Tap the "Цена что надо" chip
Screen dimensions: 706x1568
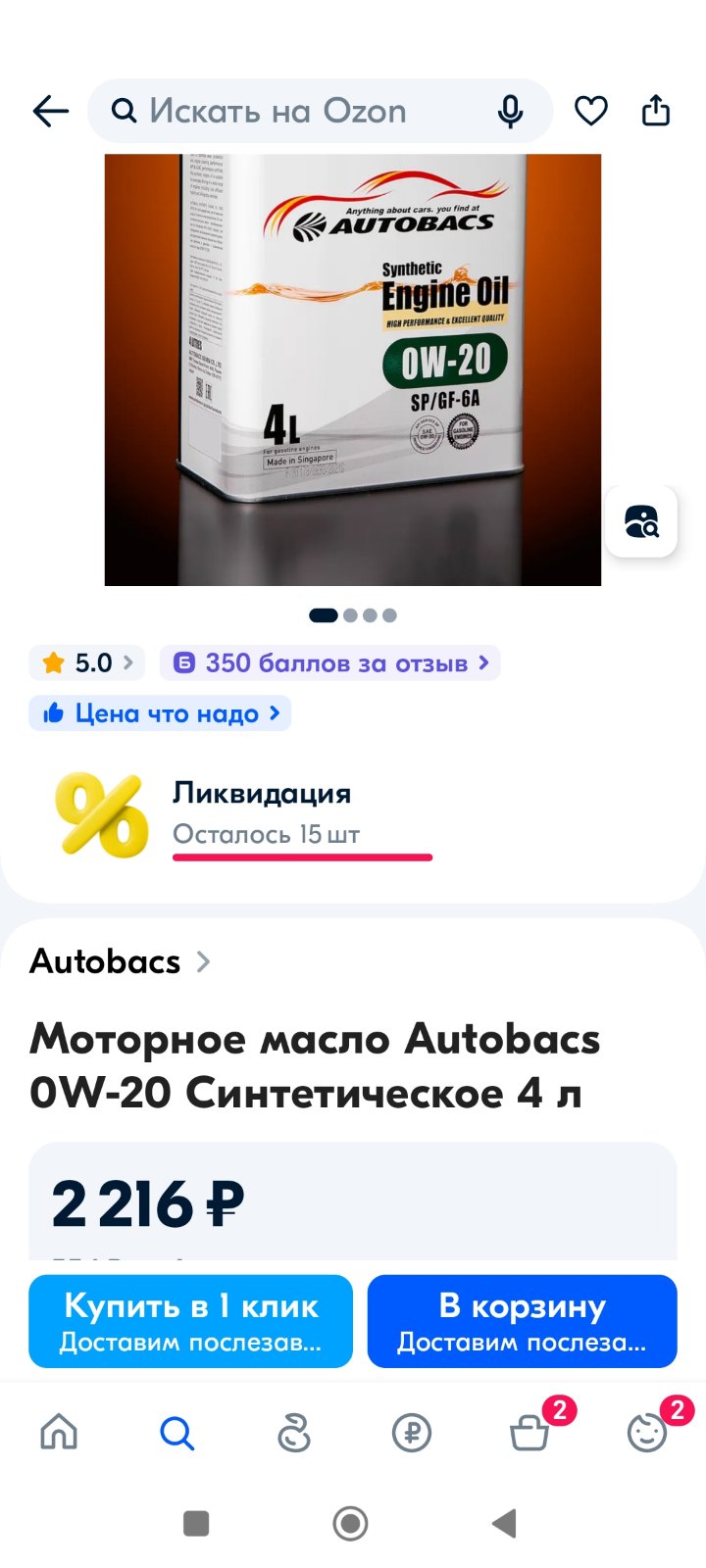point(160,713)
